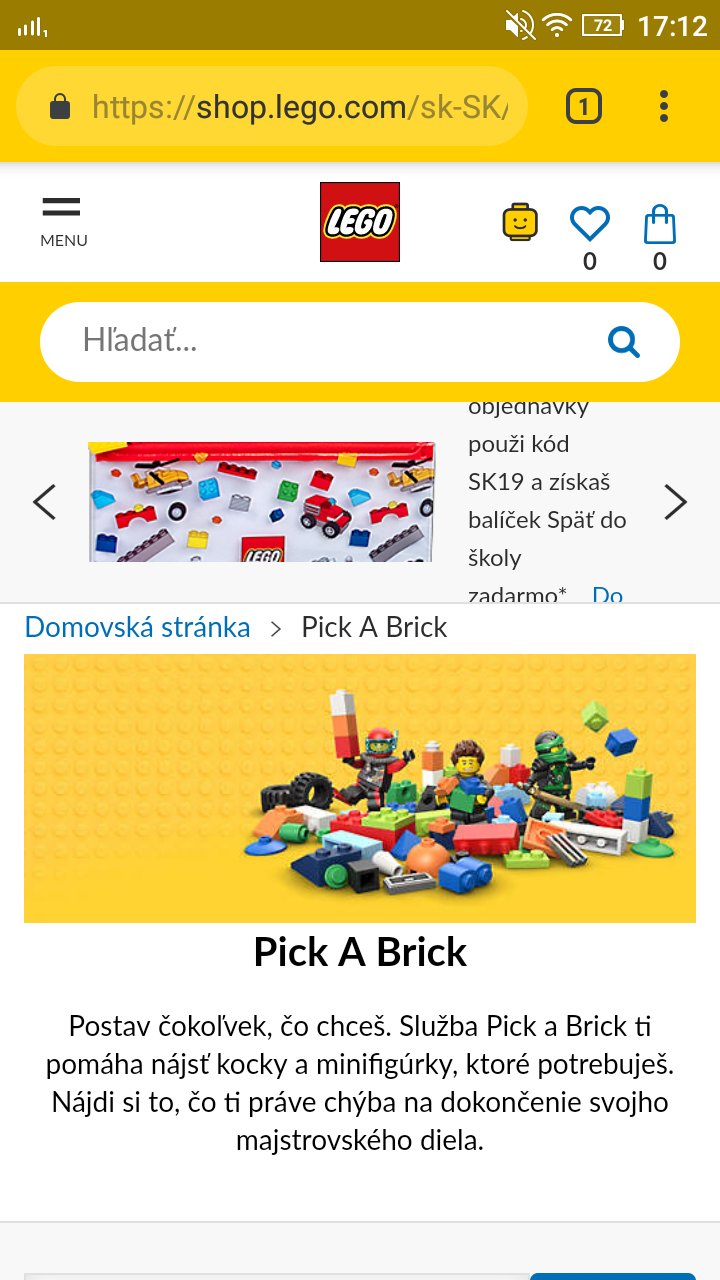
Task: Open the MENU hamburger button
Action: point(63,221)
